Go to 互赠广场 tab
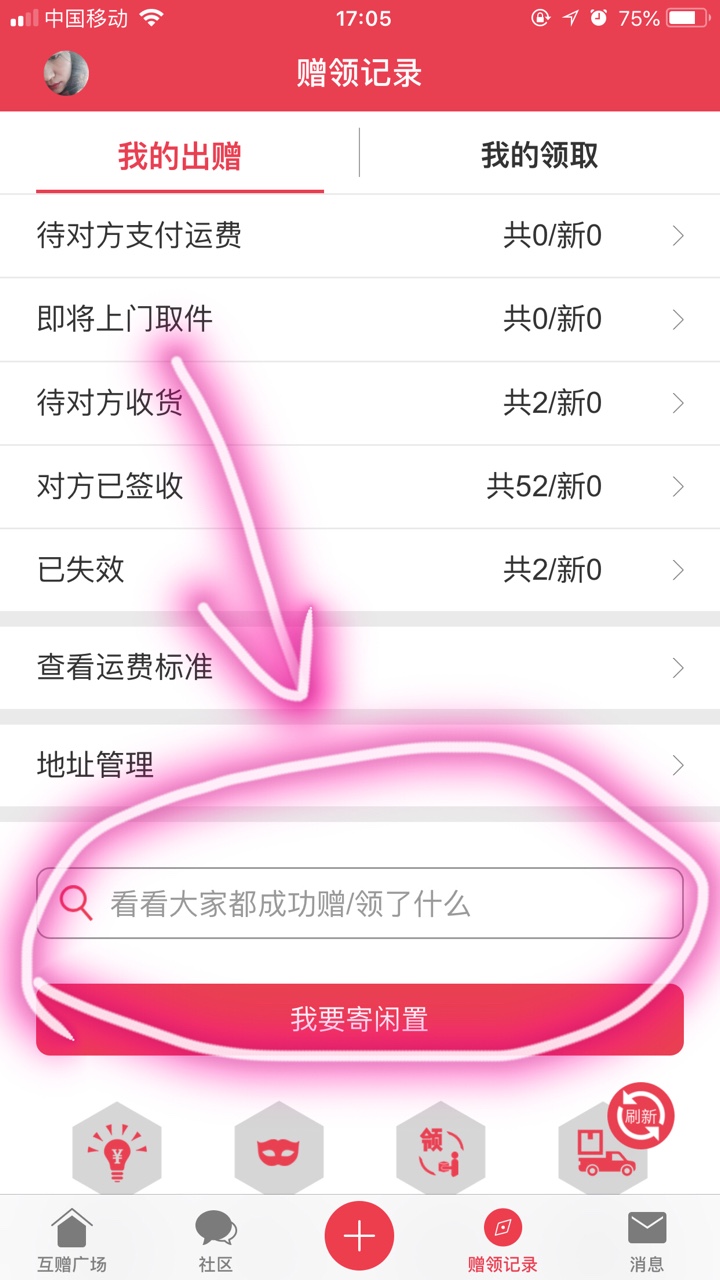The image size is (720, 1280). tap(72, 1239)
